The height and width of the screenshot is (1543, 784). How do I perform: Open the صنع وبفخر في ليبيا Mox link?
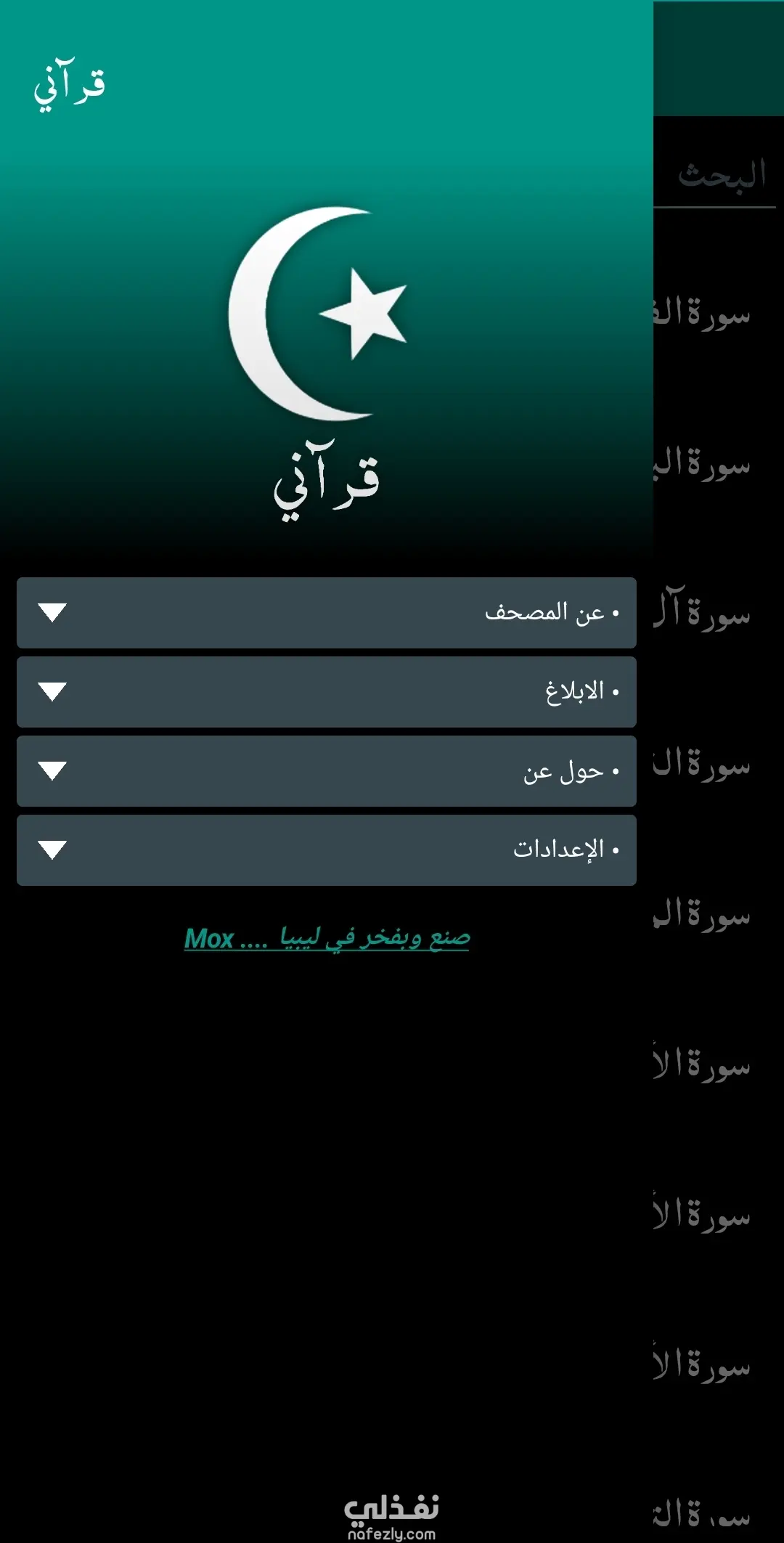327,938
